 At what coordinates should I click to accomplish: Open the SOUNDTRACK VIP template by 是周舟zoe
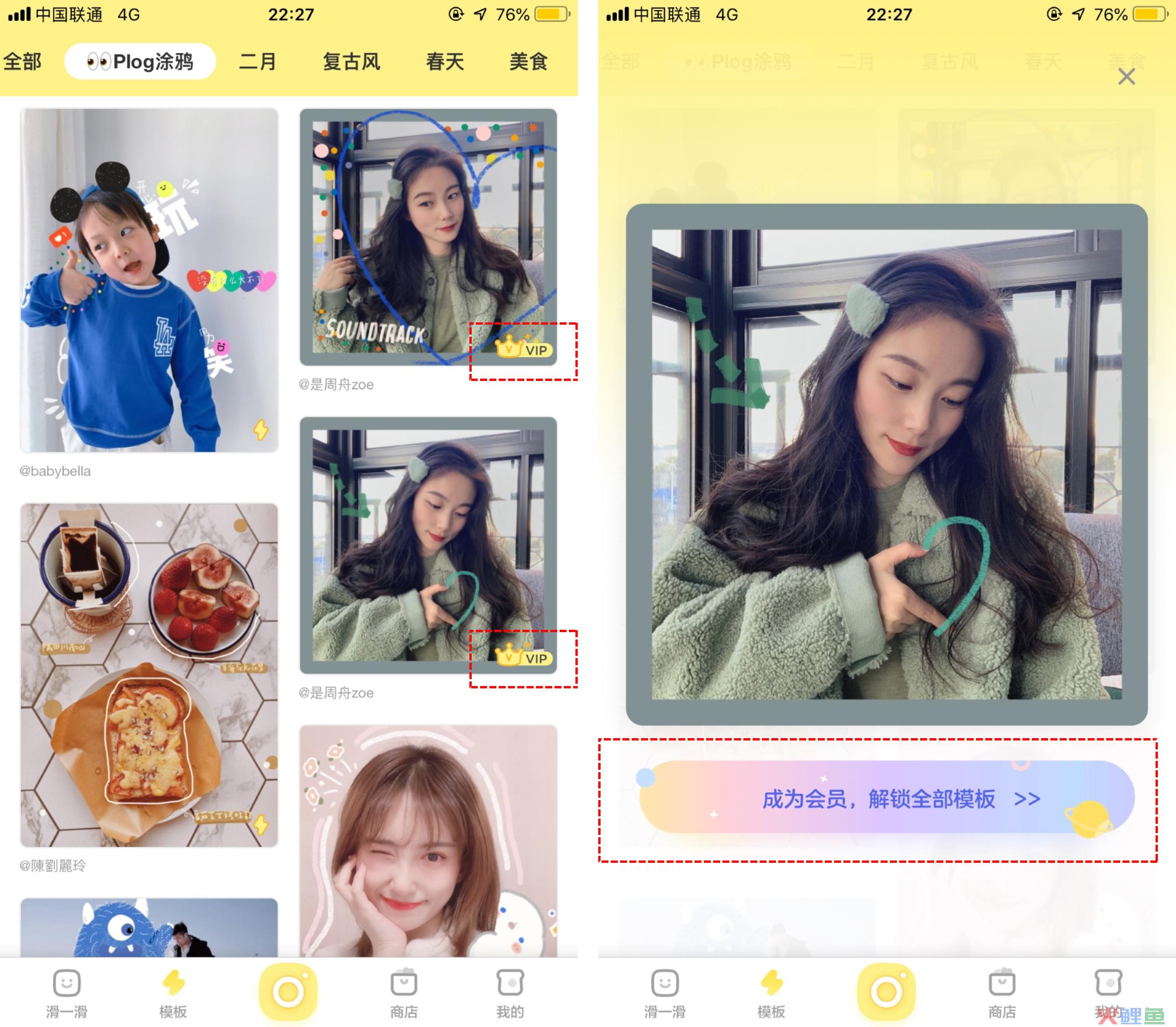pos(428,236)
